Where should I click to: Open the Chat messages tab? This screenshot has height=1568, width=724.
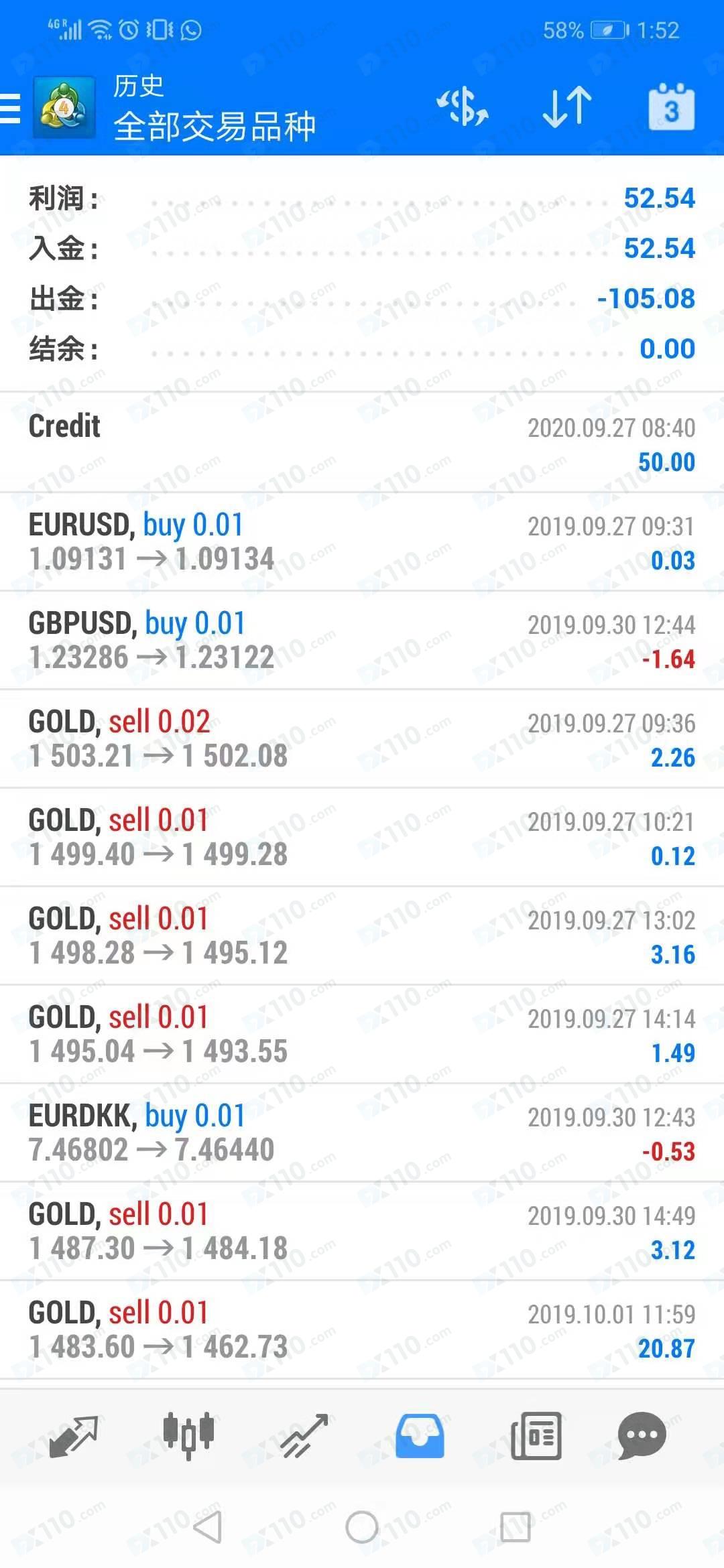(642, 1436)
